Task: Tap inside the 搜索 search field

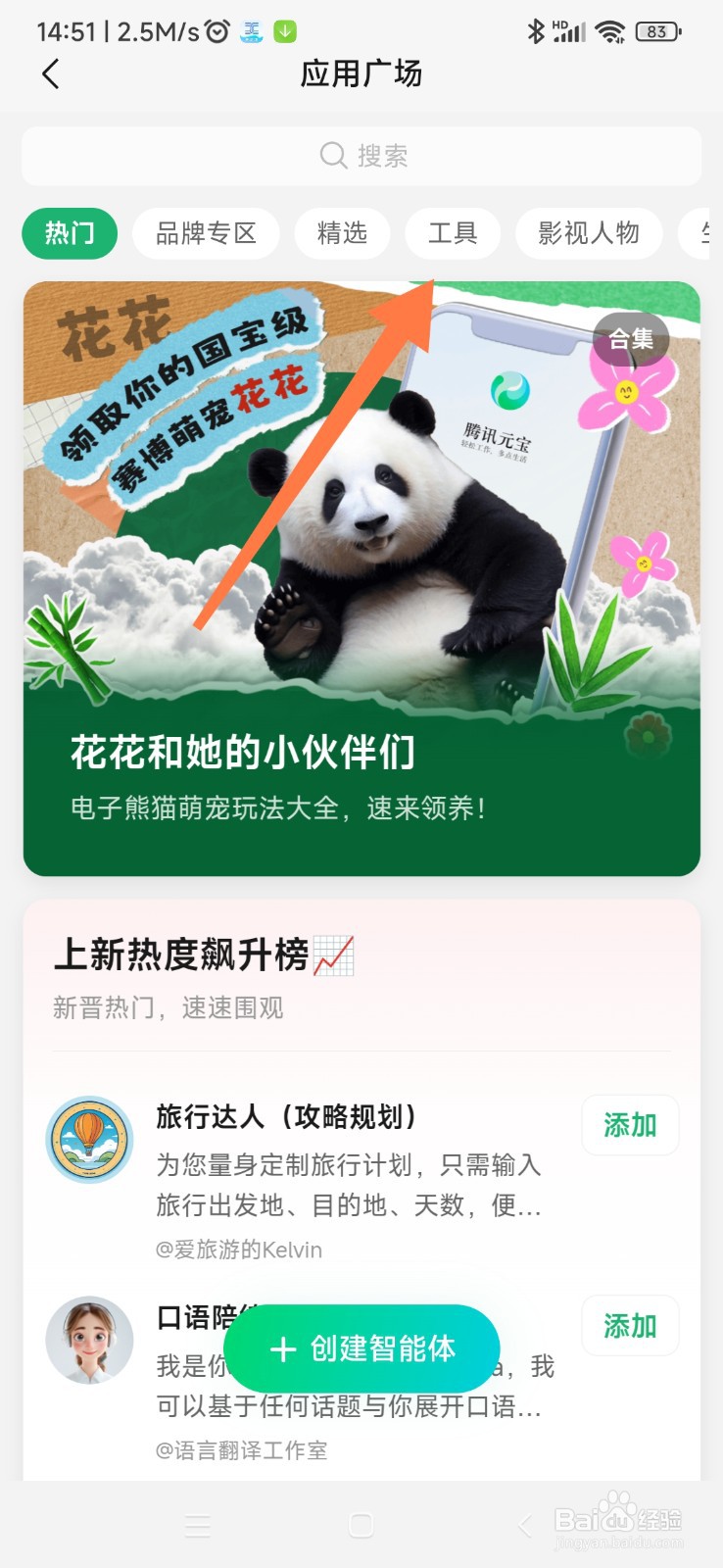Action: point(392,155)
